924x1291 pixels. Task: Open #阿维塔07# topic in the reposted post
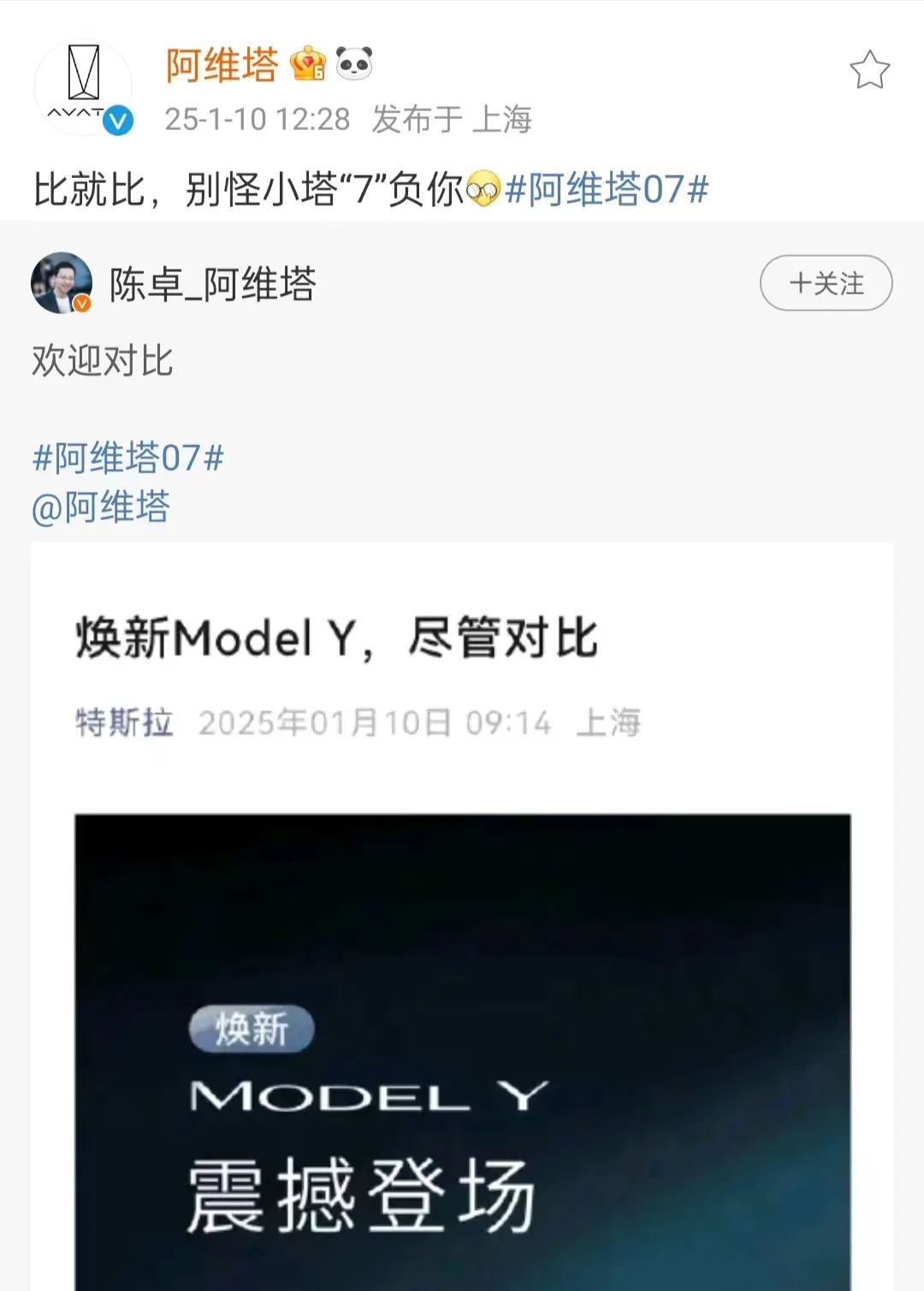[128, 458]
